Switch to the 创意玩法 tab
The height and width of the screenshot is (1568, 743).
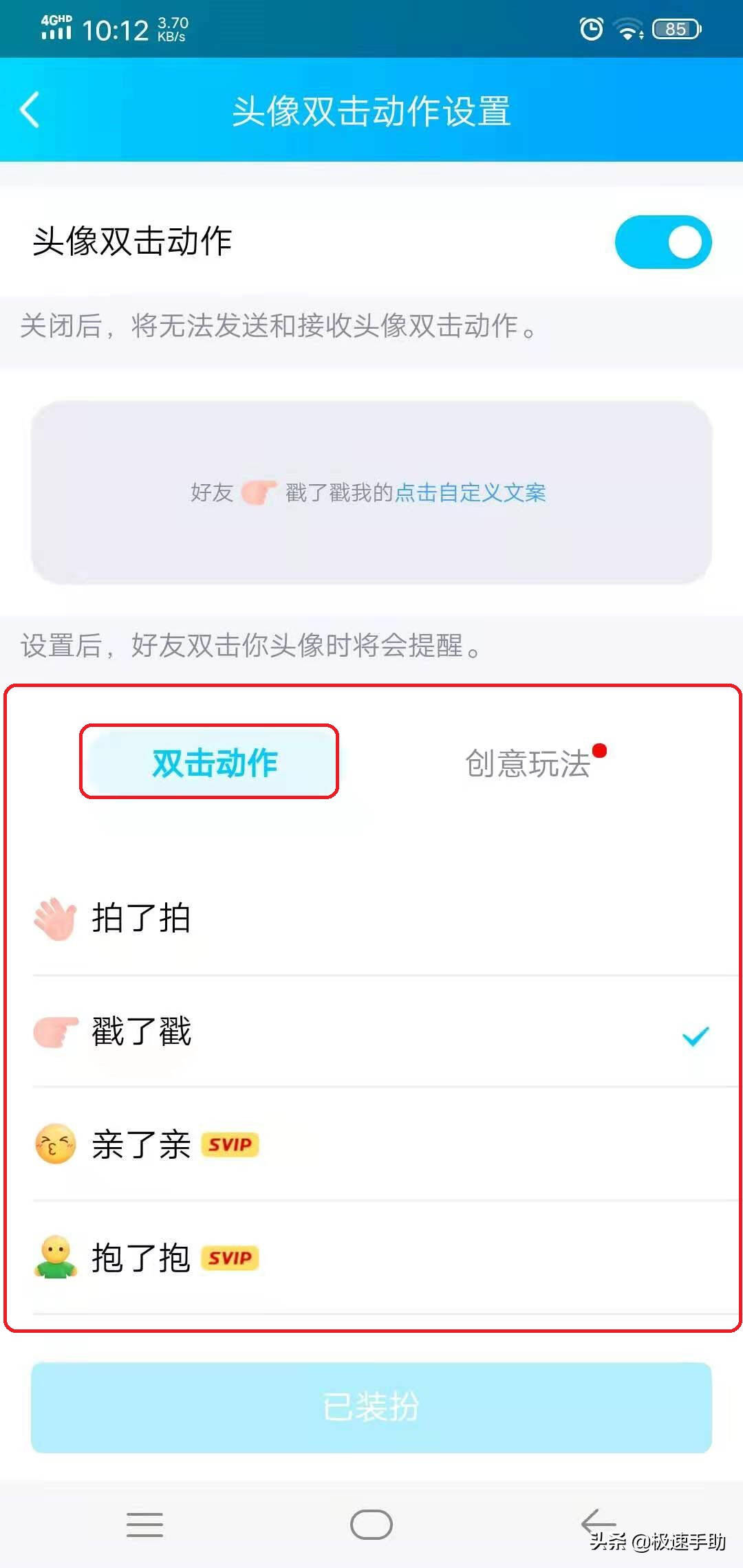[528, 763]
